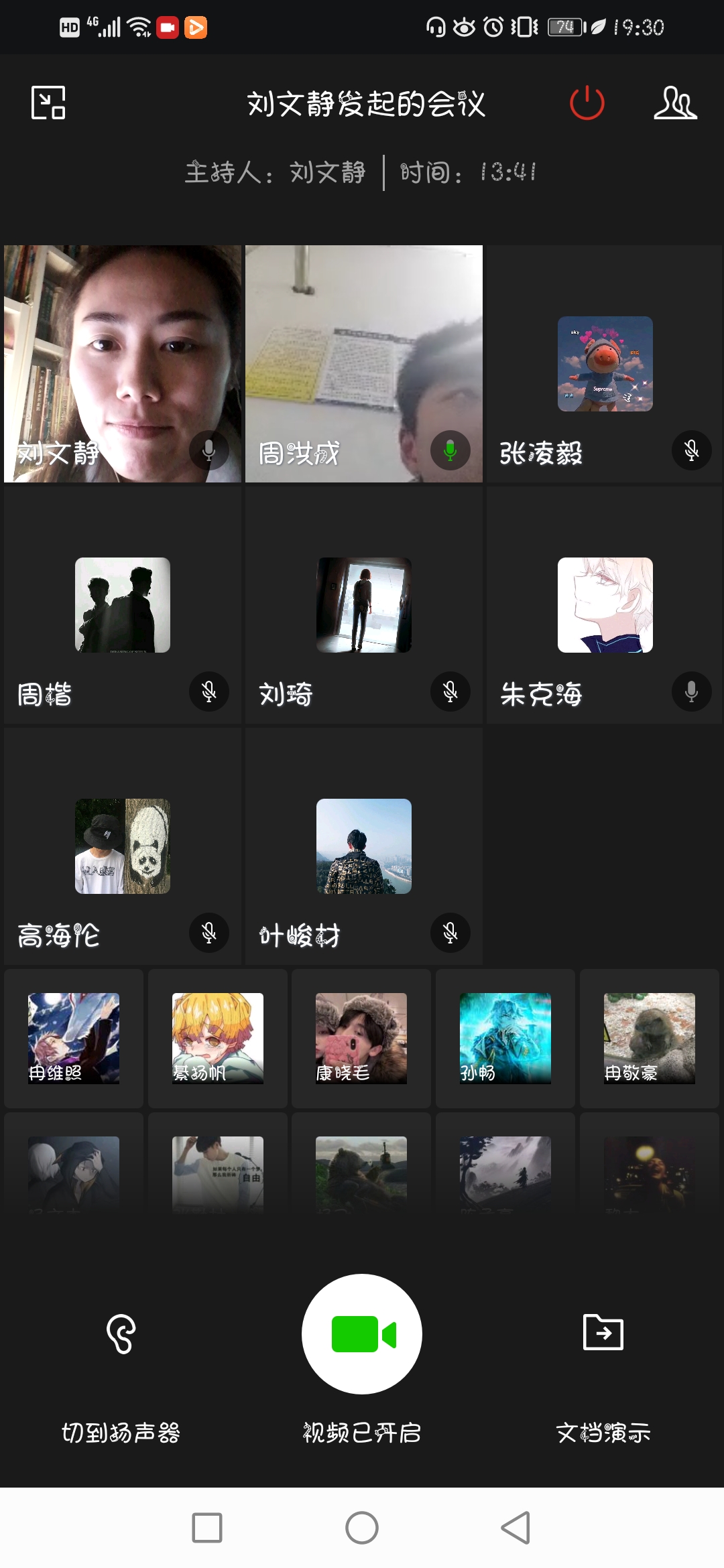Tap the microphone icon for 张凌毅

coord(691,450)
